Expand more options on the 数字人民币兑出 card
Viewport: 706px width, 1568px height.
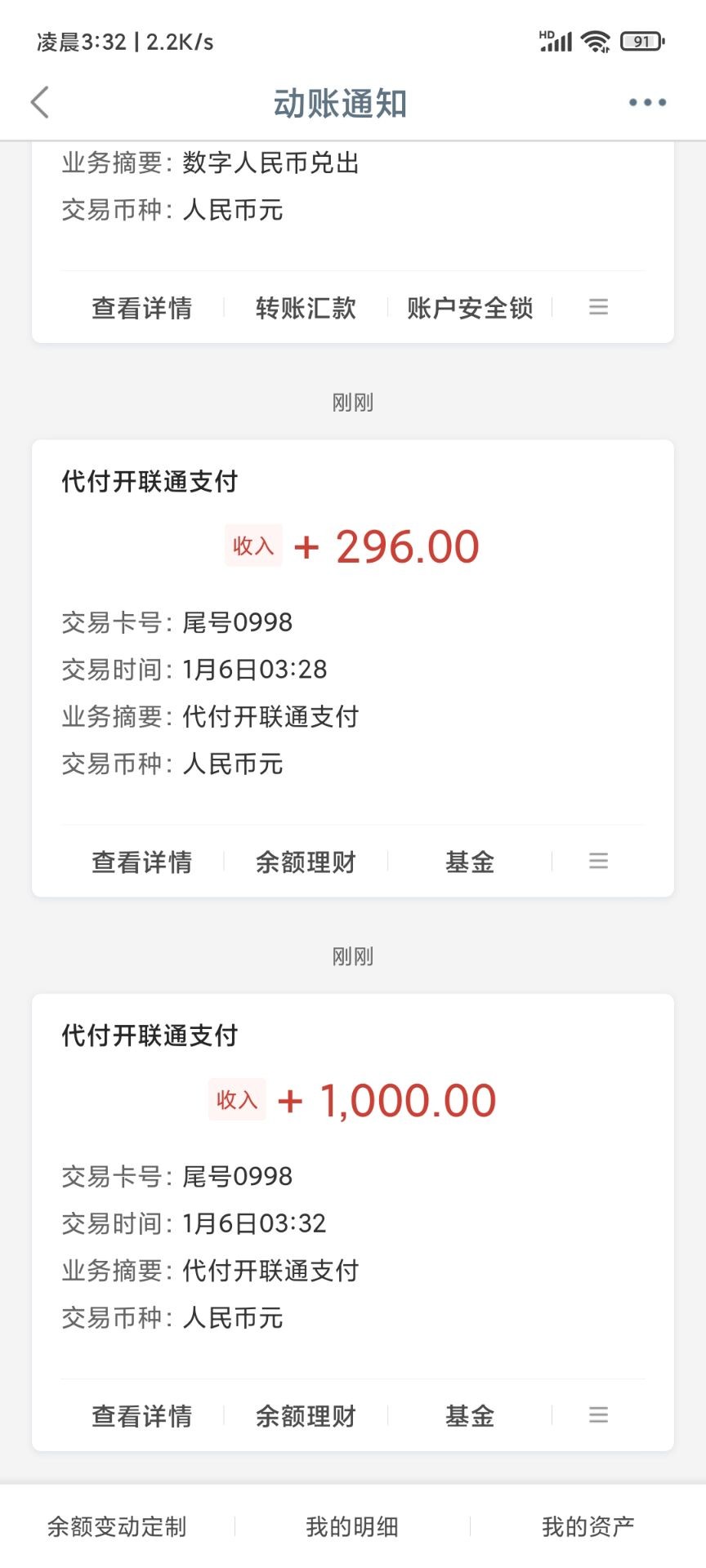pos(598,307)
